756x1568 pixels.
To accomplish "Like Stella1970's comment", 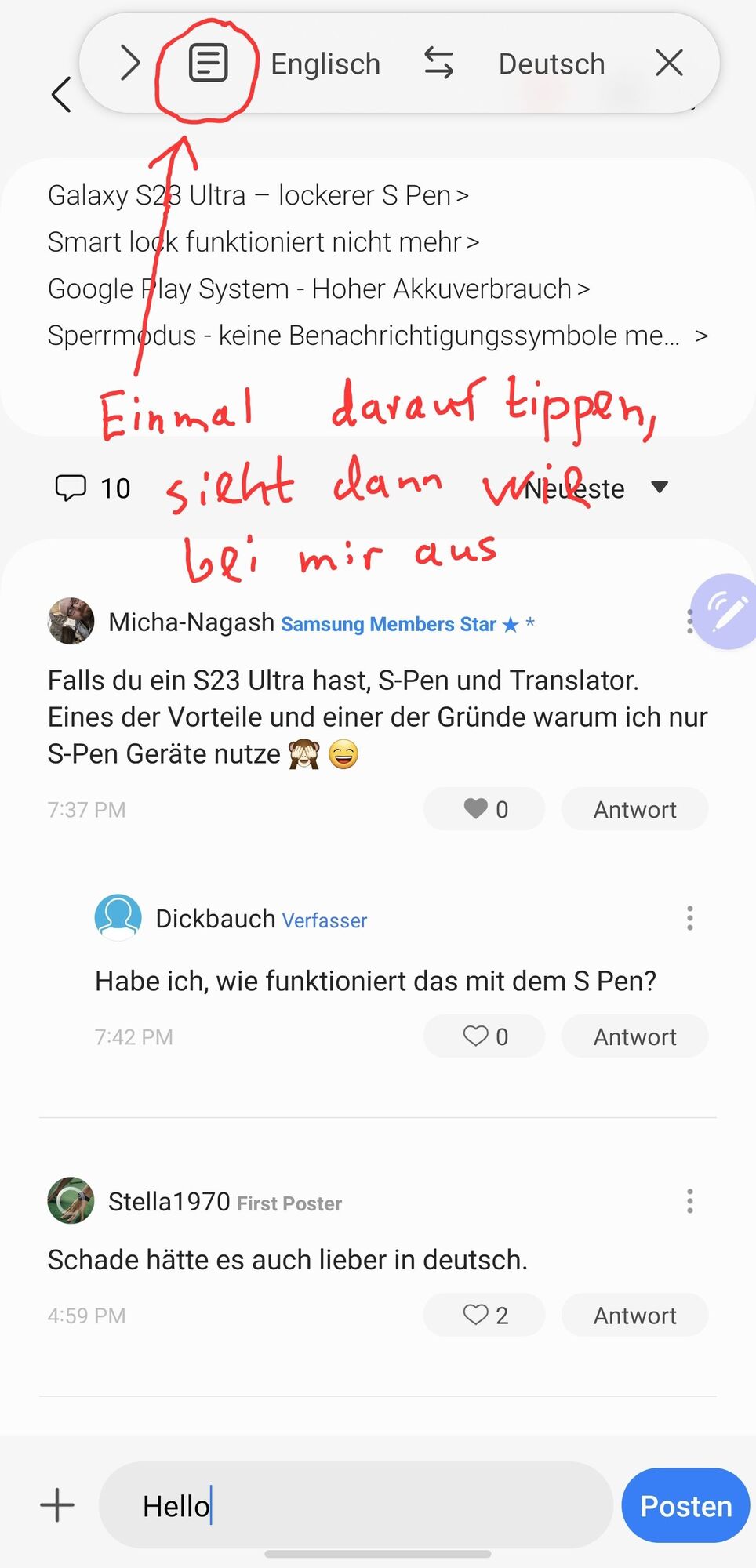I will [x=484, y=1316].
